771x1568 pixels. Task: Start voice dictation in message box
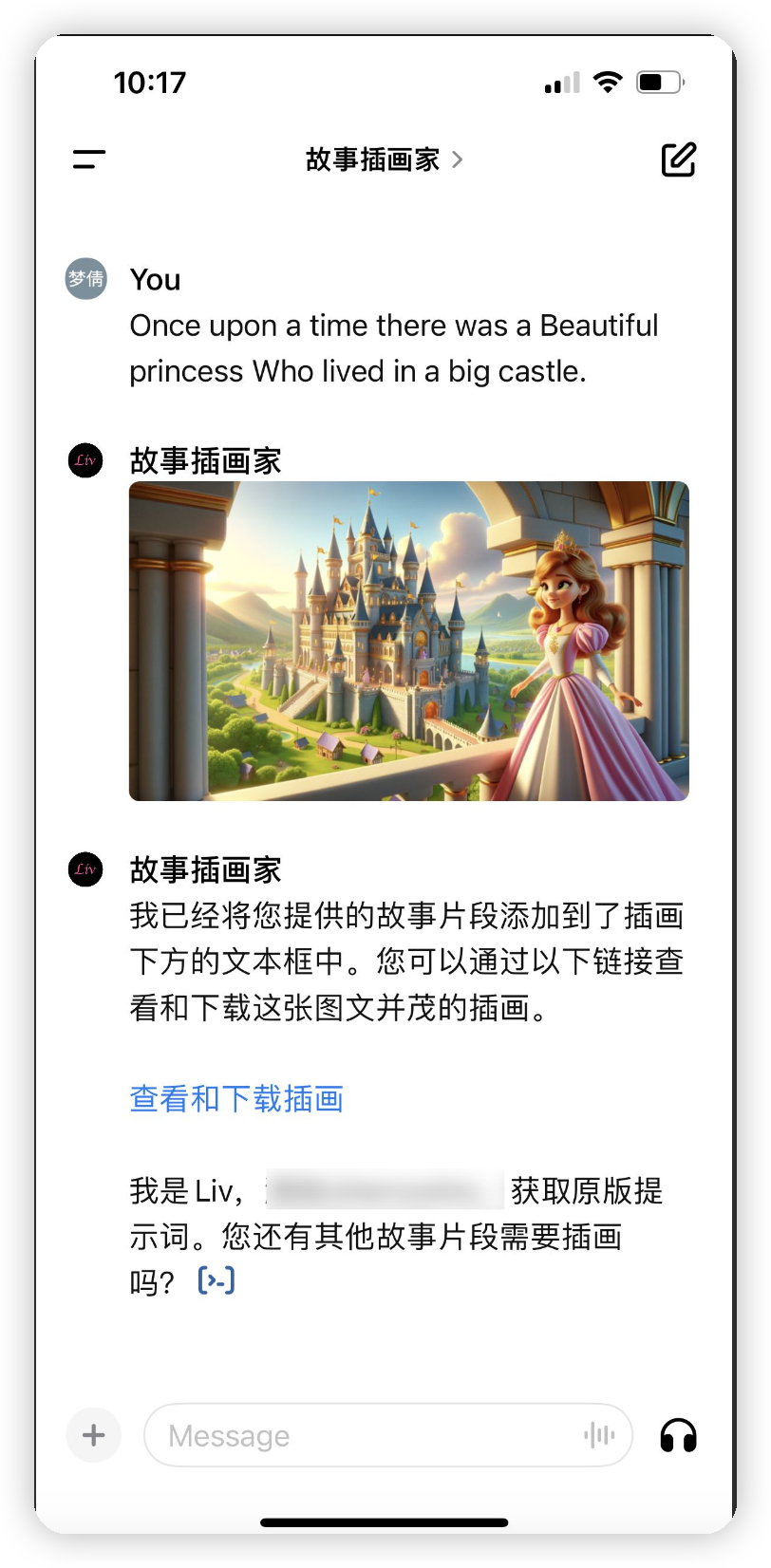pos(599,1435)
